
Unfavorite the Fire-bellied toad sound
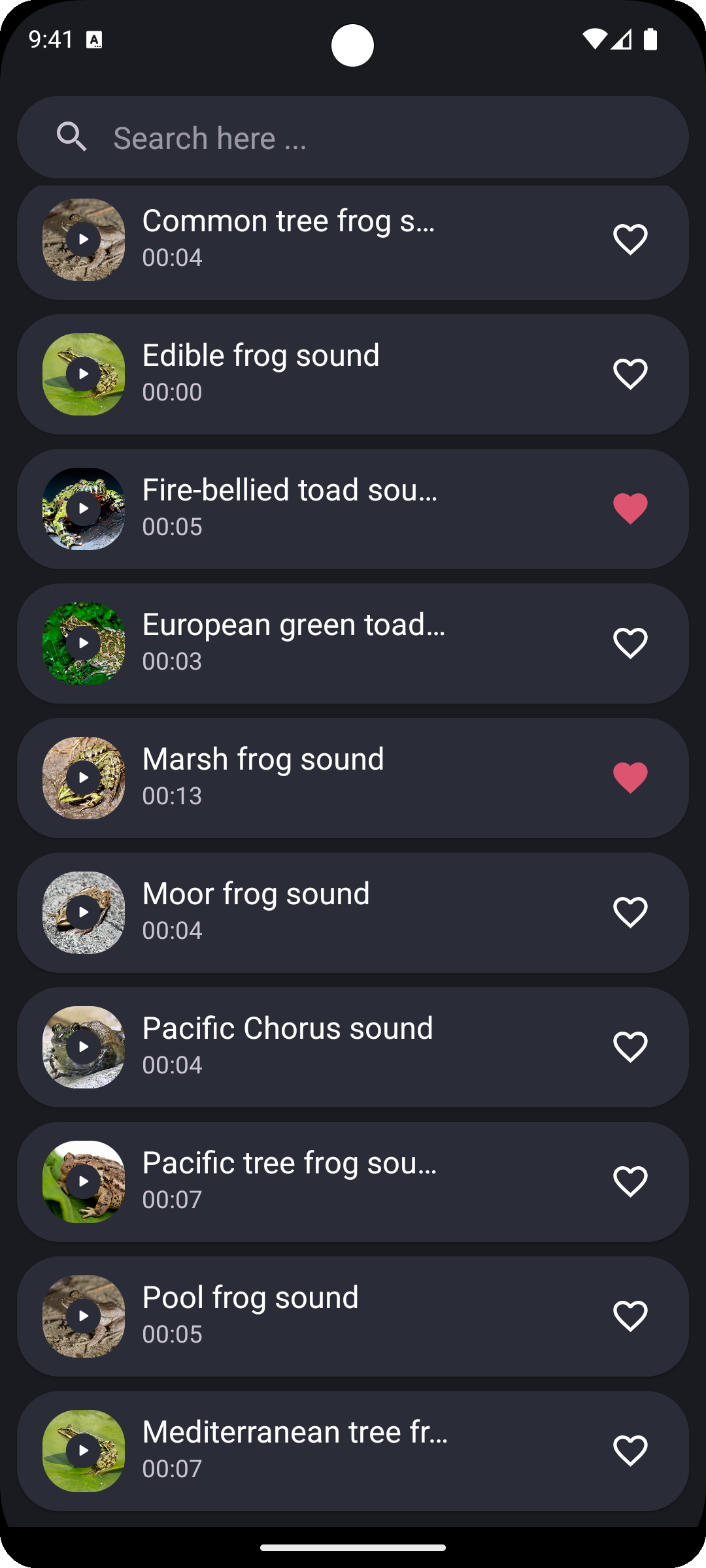point(630,509)
